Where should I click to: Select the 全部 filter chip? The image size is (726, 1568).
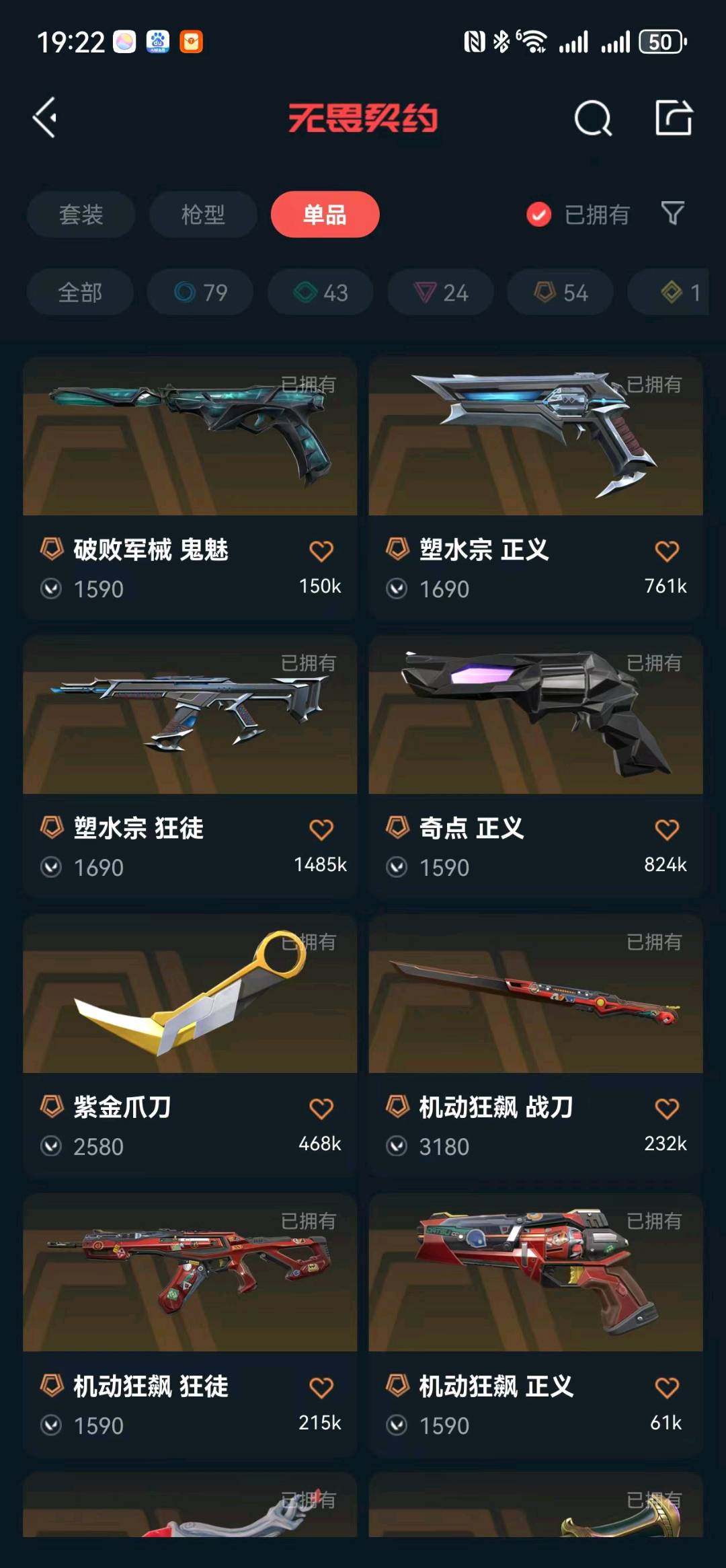(x=80, y=293)
